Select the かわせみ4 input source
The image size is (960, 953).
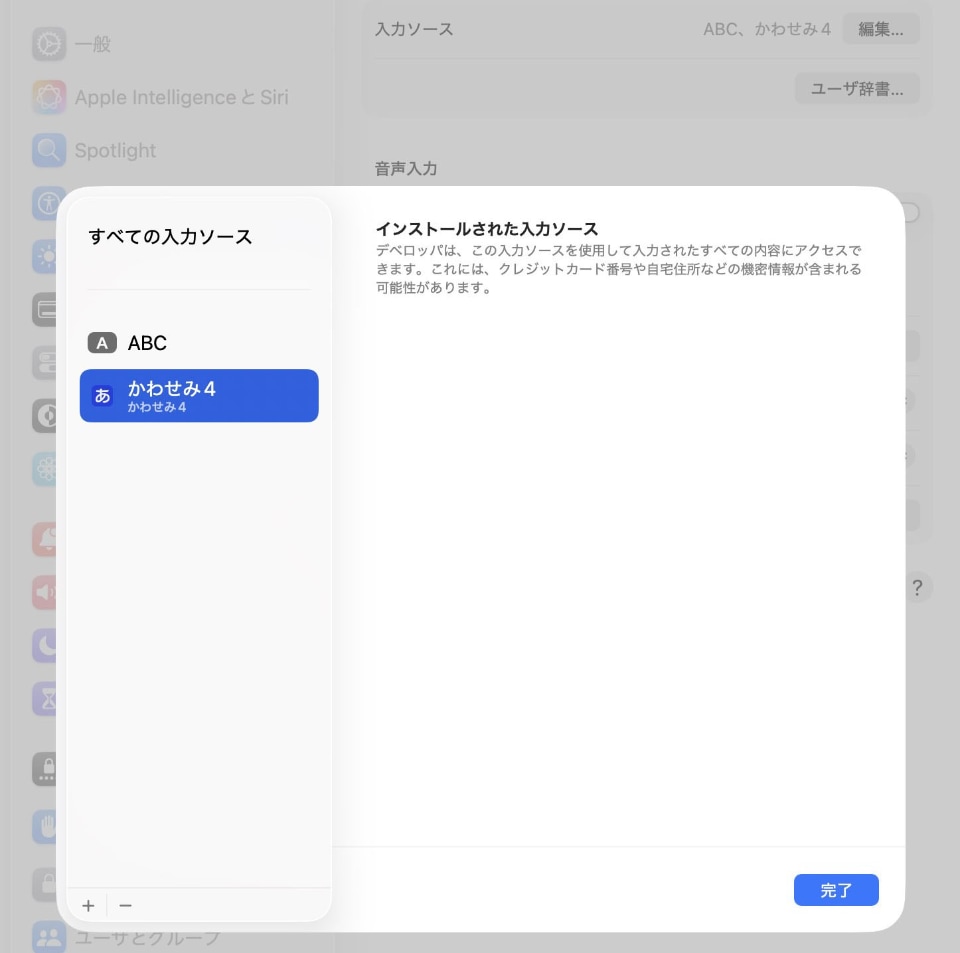coord(198,396)
